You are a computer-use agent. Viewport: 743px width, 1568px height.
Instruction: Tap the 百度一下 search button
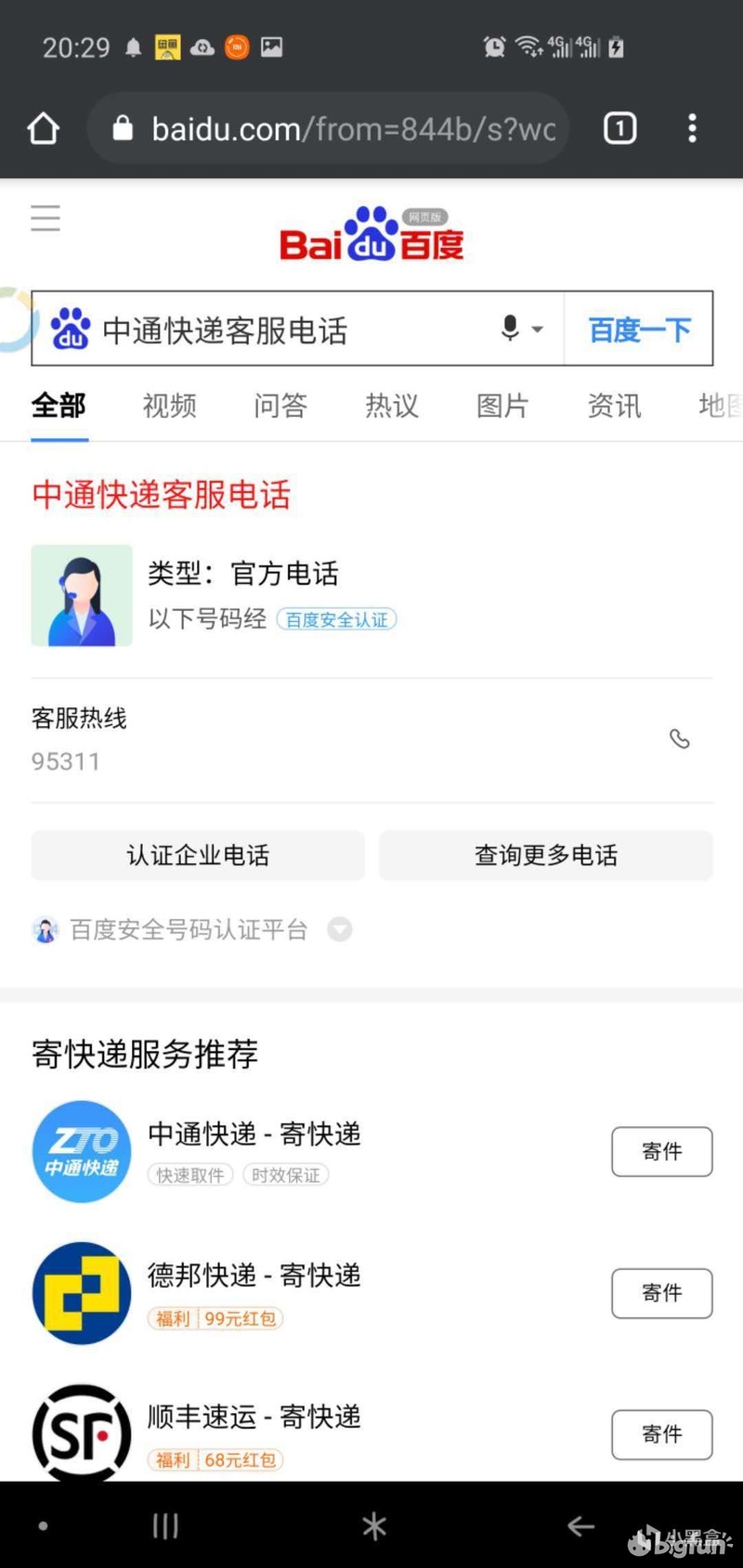pos(639,329)
